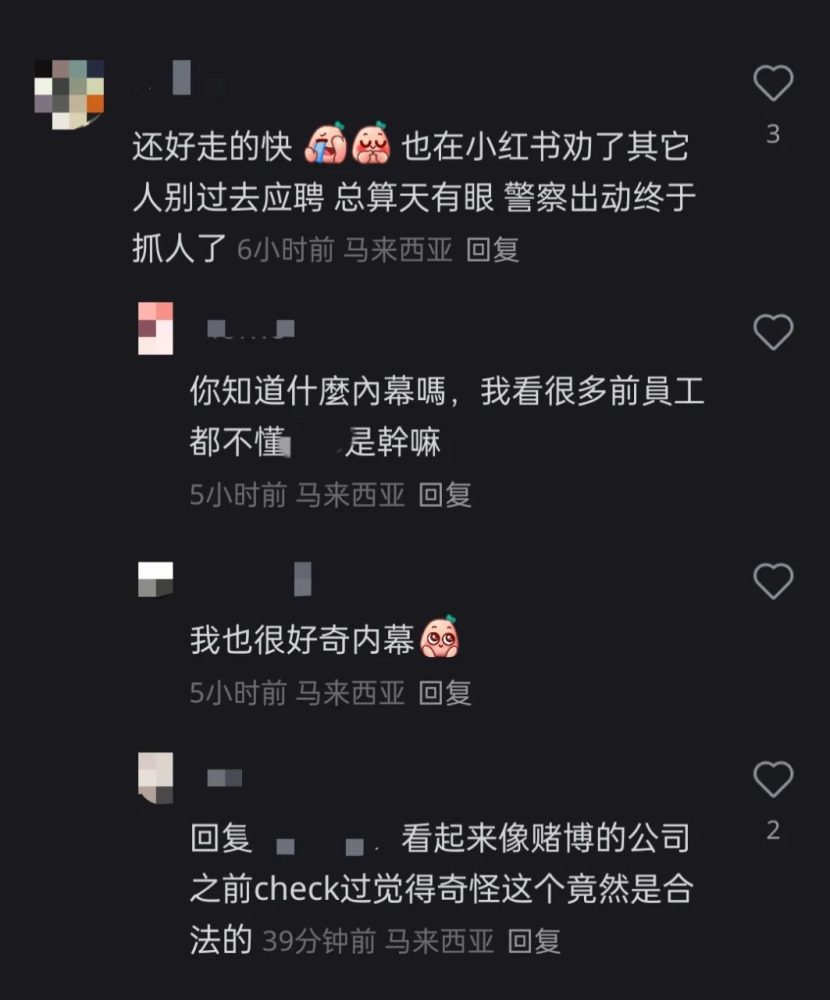This screenshot has width=830, height=1000.
Task: Open avatar of the 你知道什麼內幕嗎 commenter
Action: coord(155,329)
